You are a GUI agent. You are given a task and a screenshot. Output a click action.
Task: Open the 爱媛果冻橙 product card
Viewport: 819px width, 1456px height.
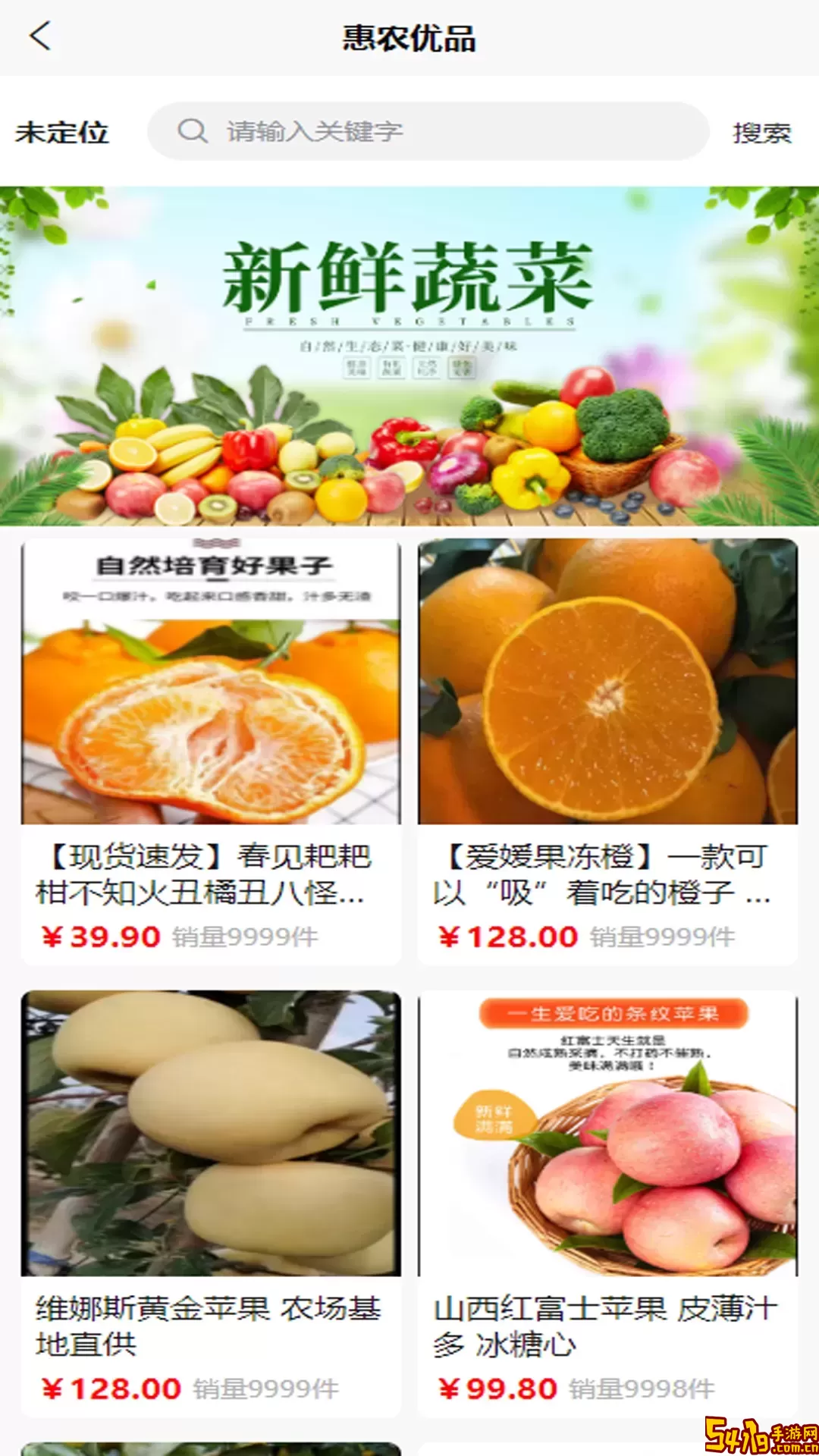tap(607, 751)
